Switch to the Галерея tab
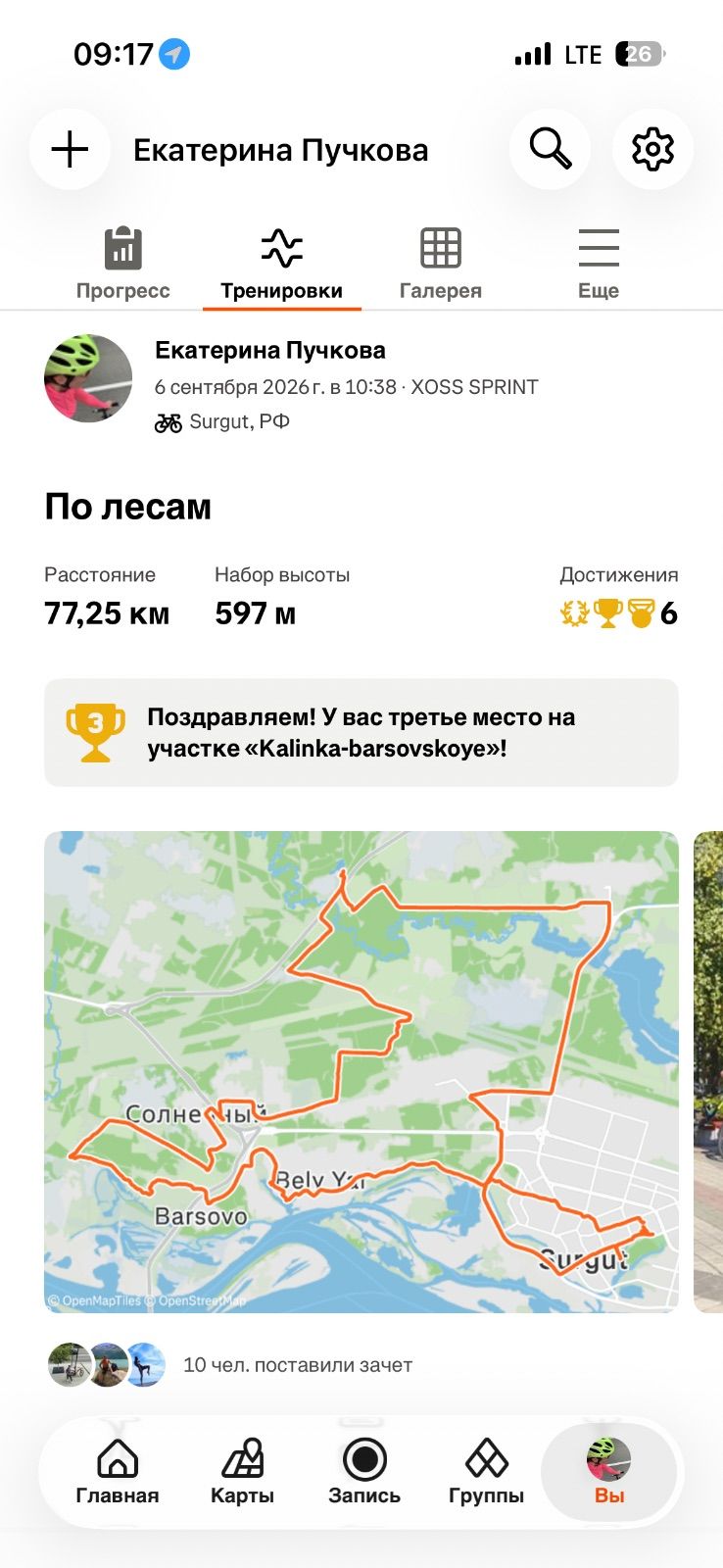This screenshot has height=1568, width=723. (x=441, y=263)
